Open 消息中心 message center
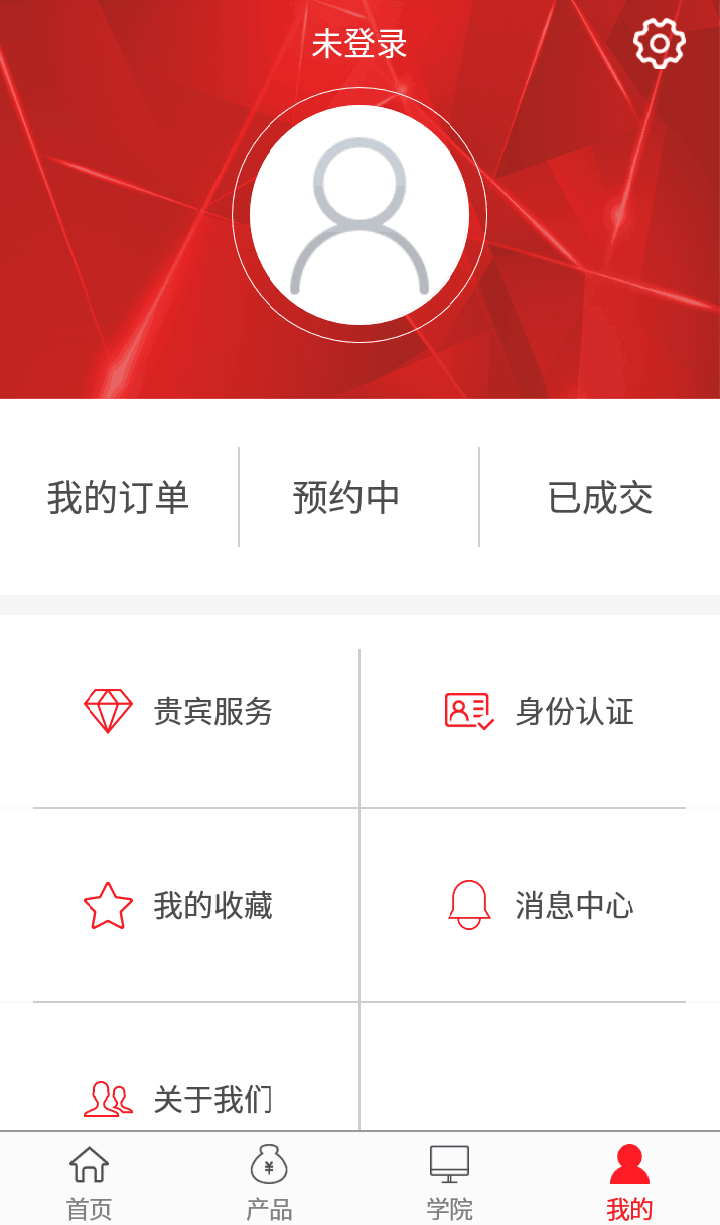This screenshot has height=1225, width=720. tap(540, 906)
